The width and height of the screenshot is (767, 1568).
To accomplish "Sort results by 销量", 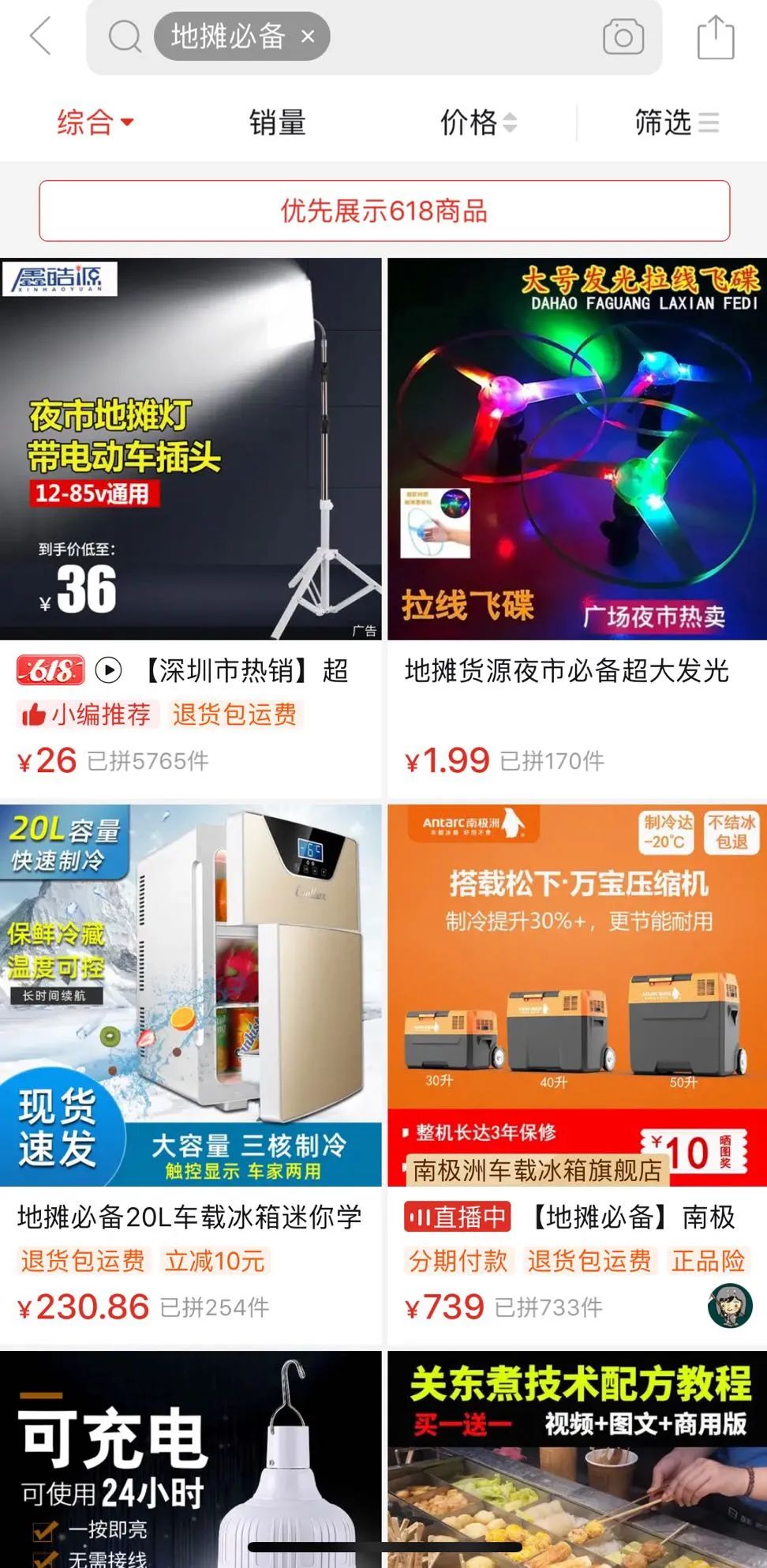I will click(277, 123).
